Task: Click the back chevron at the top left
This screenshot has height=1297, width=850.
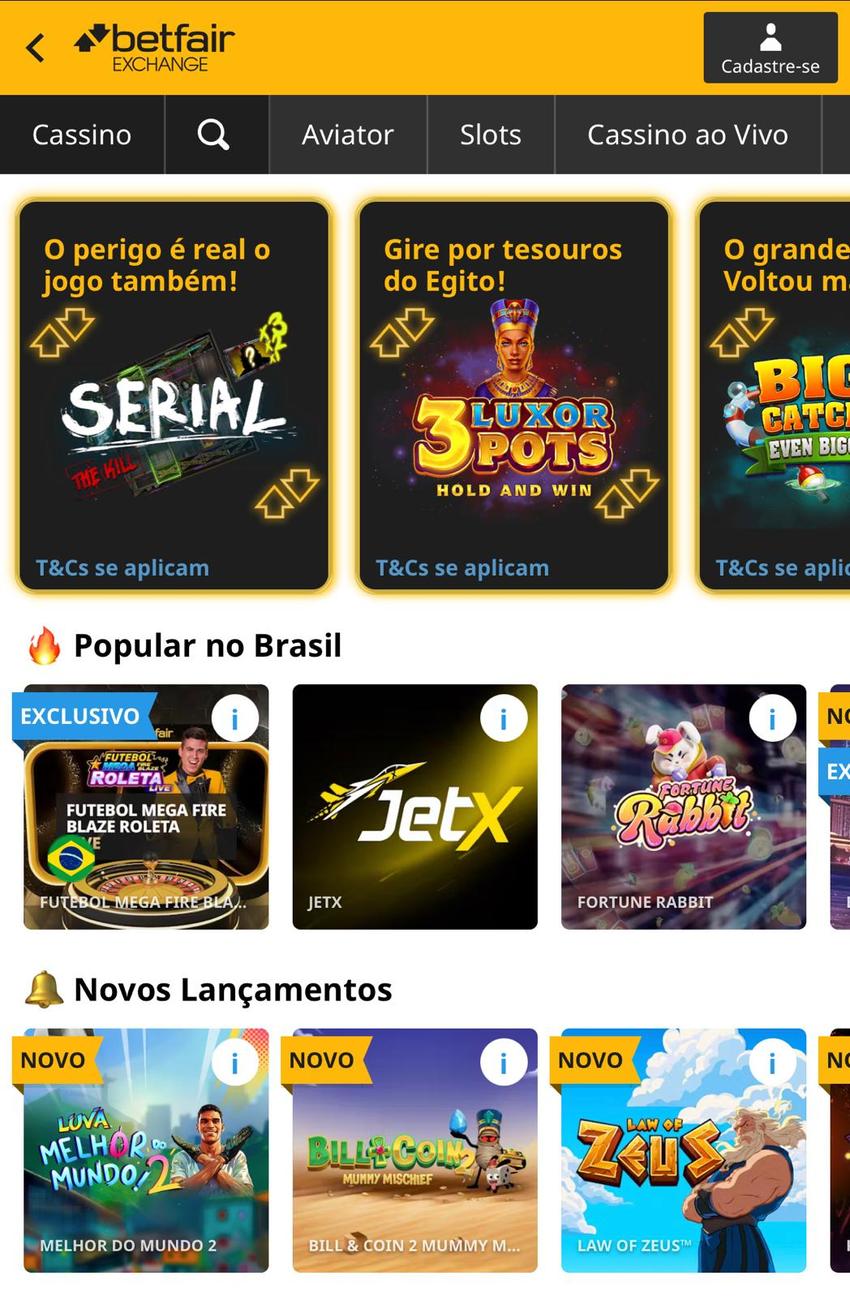Action: pyautogui.click(x=36, y=46)
